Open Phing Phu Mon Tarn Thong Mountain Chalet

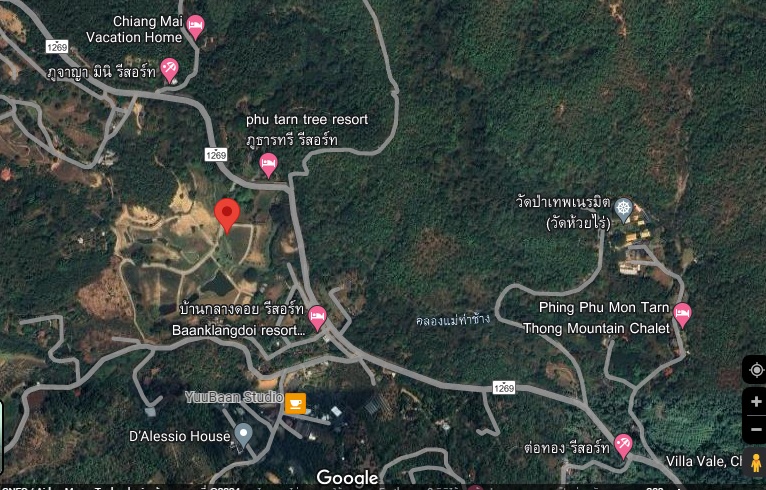pyautogui.click(x=682, y=315)
